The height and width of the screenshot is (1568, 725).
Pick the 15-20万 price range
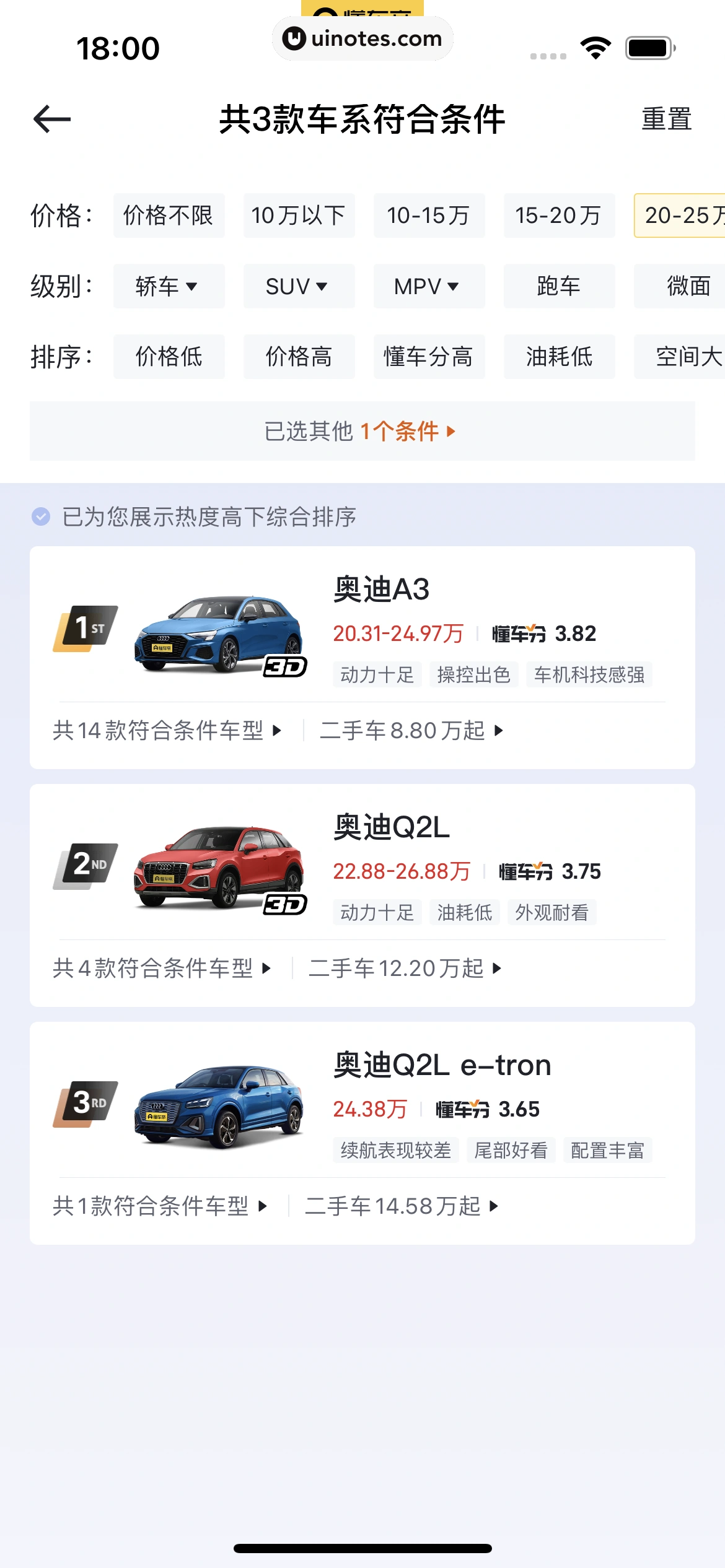(559, 216)
